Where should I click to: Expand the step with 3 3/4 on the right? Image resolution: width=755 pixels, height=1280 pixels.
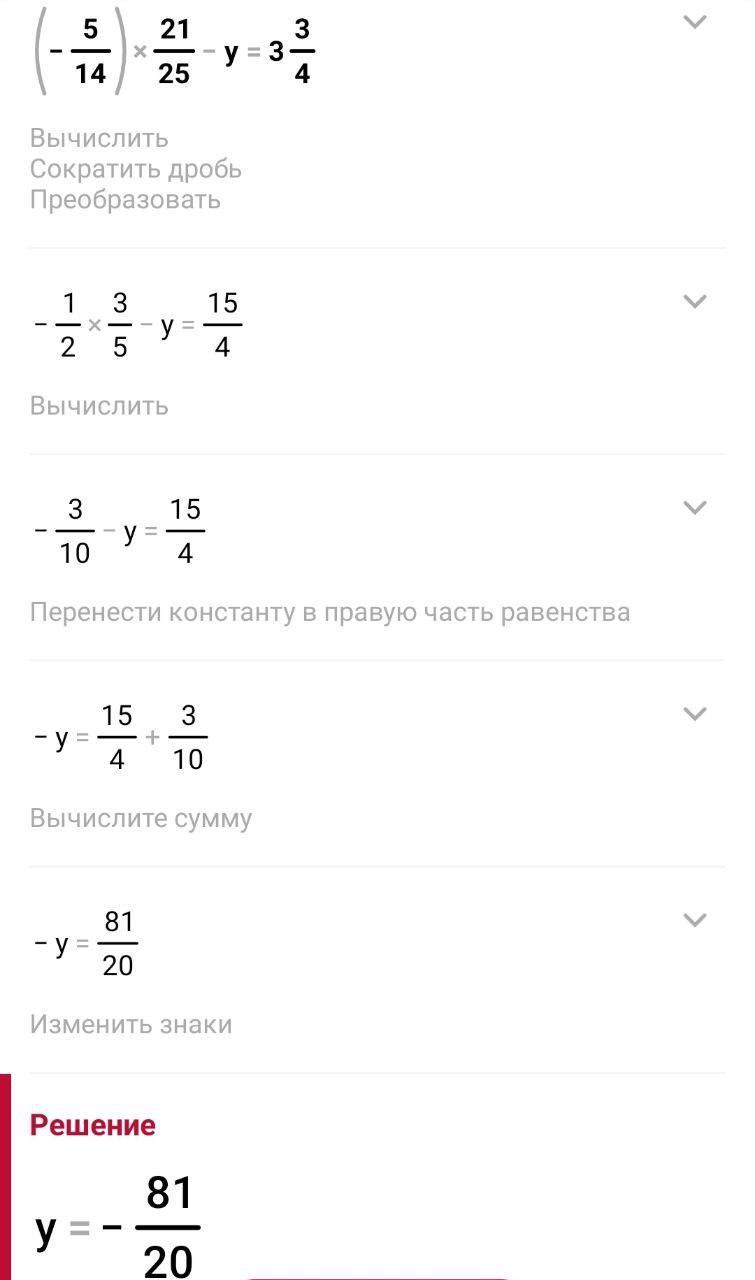694,22
